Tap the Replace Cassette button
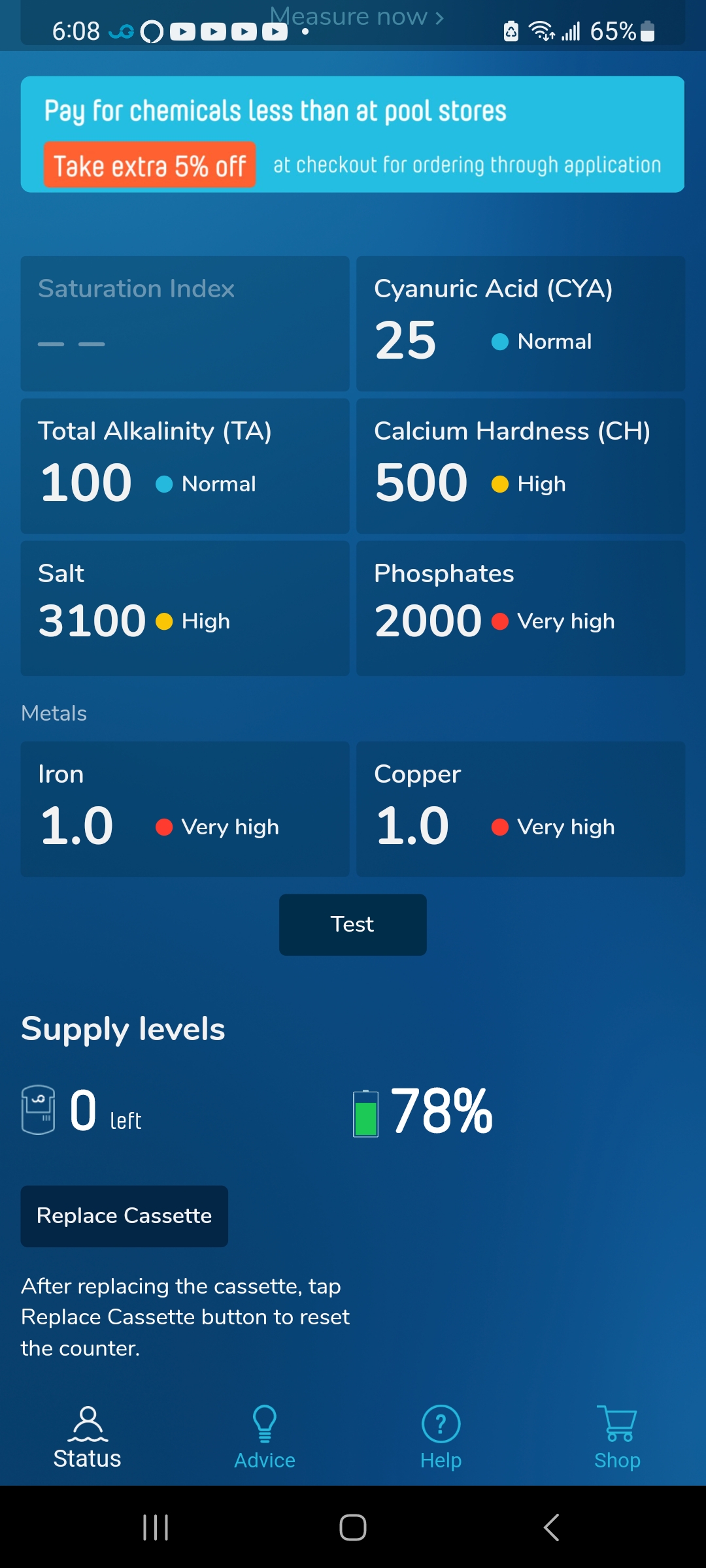This screenshot has width=706, height=1568. coord(124,1216)
